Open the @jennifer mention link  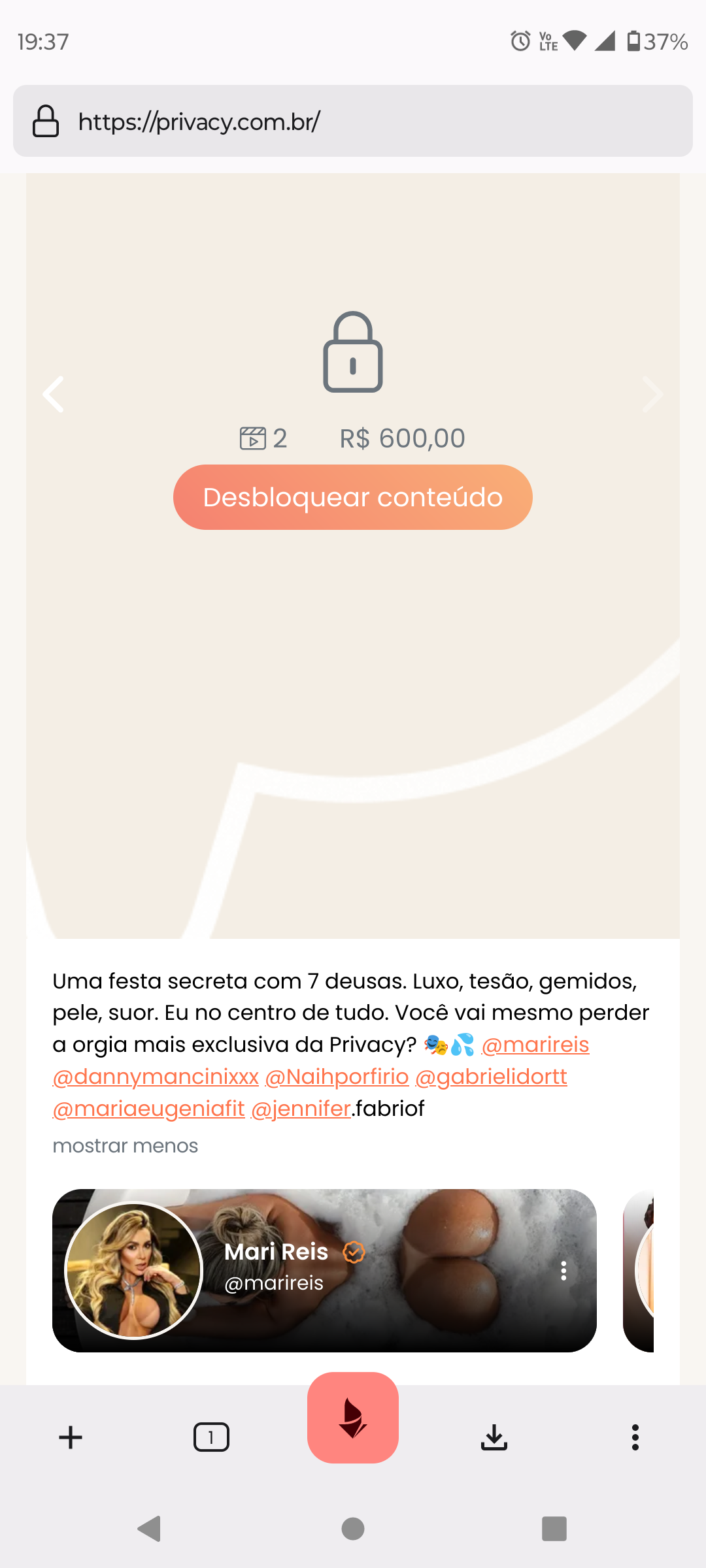coord(301,1109)
